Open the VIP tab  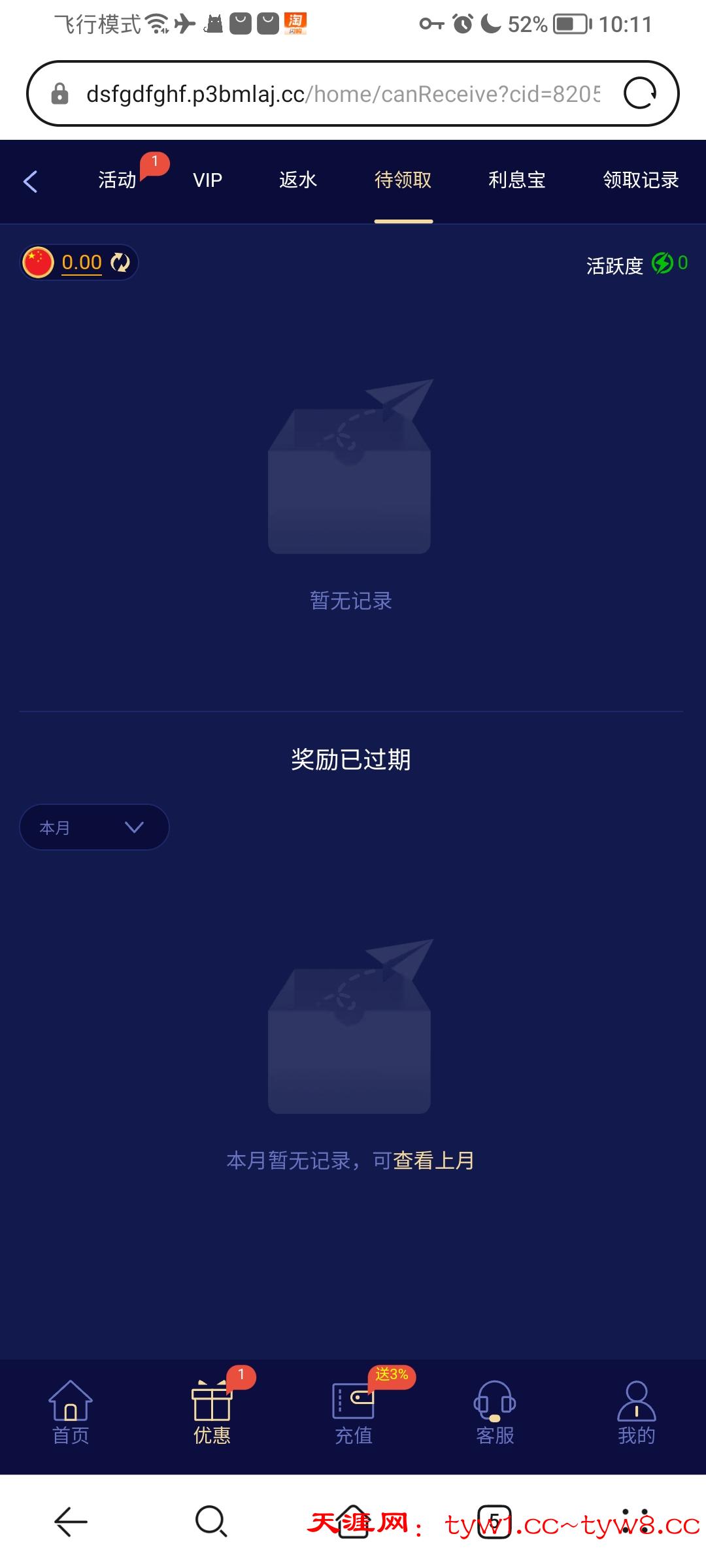point(207,180)
